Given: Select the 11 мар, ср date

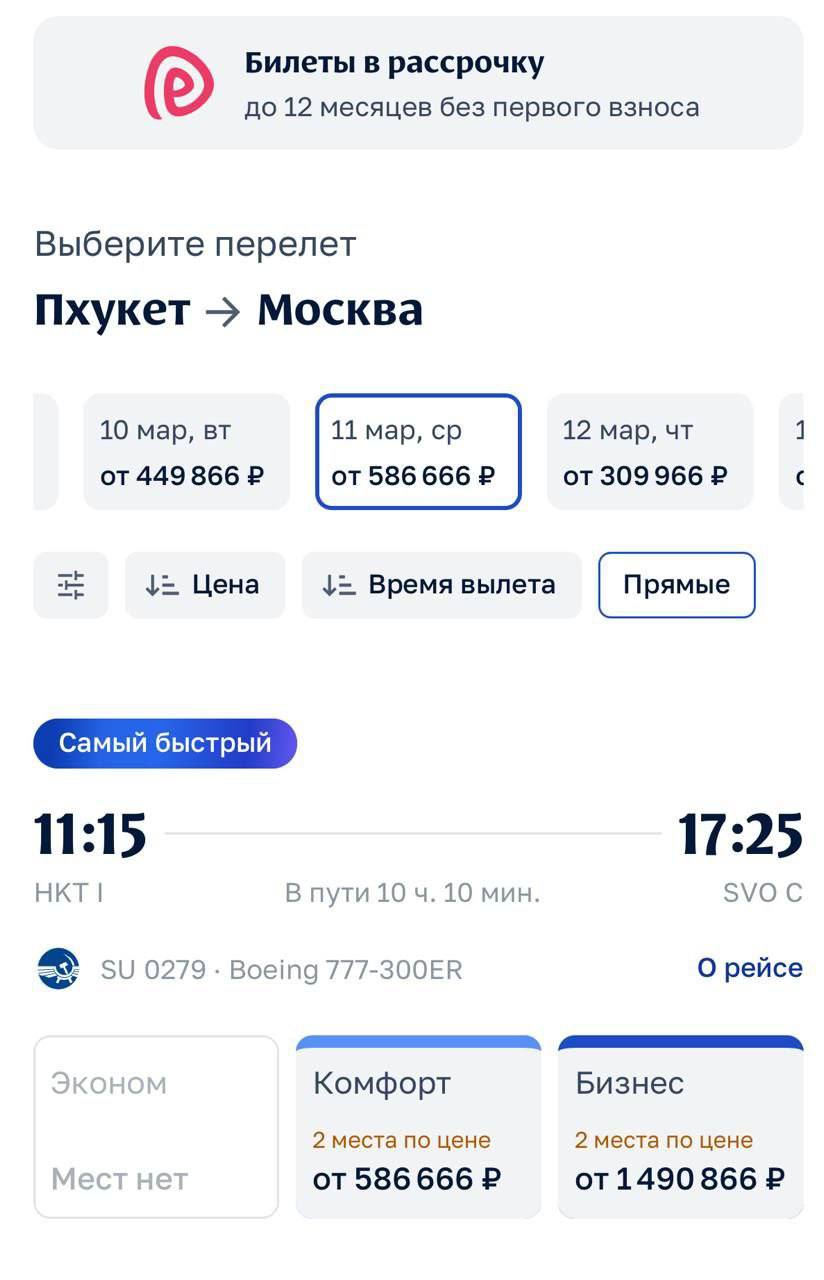Looking at the screenshot, I should [418, 452].
